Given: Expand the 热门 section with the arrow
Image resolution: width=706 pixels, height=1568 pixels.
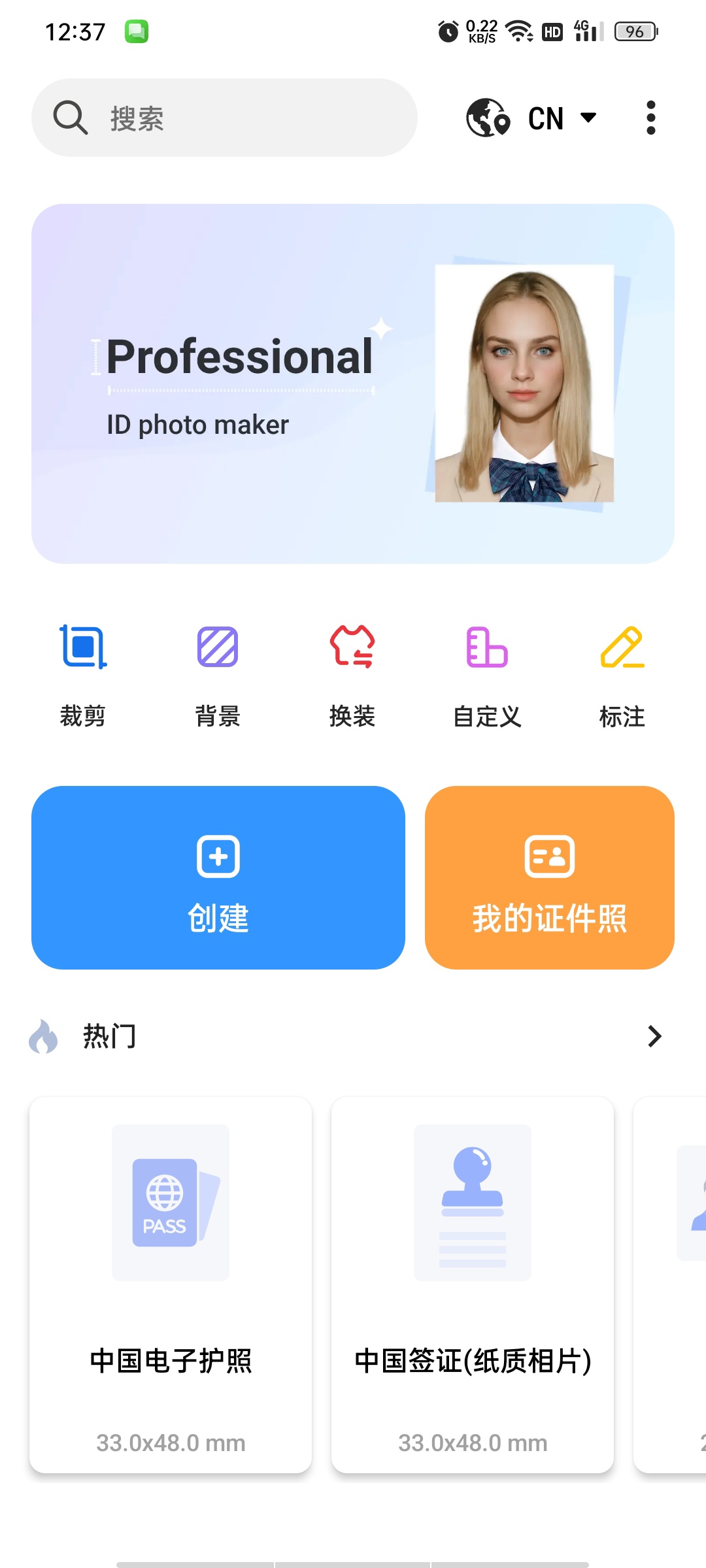Looking at the screenshot, I should tap(654, 1036).
